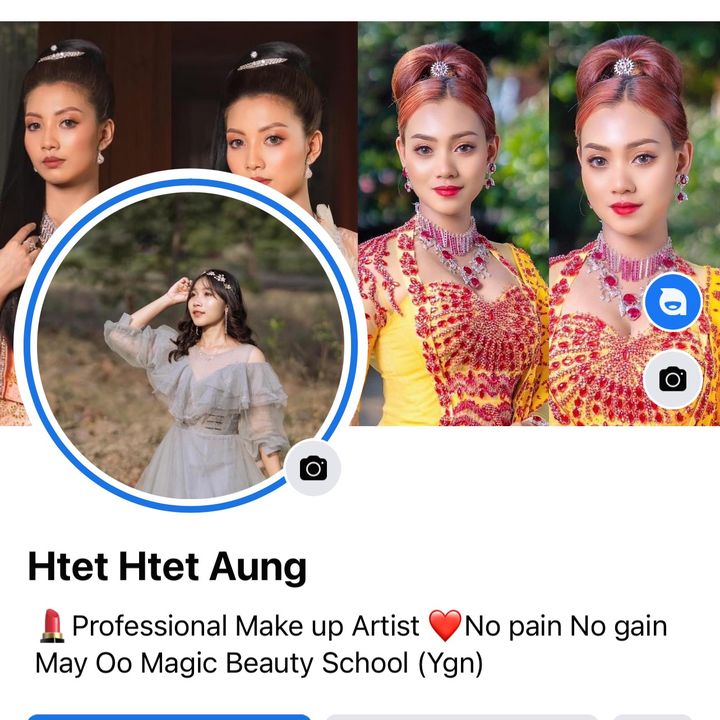This screenshot has height=720, width=720.
Task: Tap the camera icon on the profile picture
Action: click(x=313, y=468)
